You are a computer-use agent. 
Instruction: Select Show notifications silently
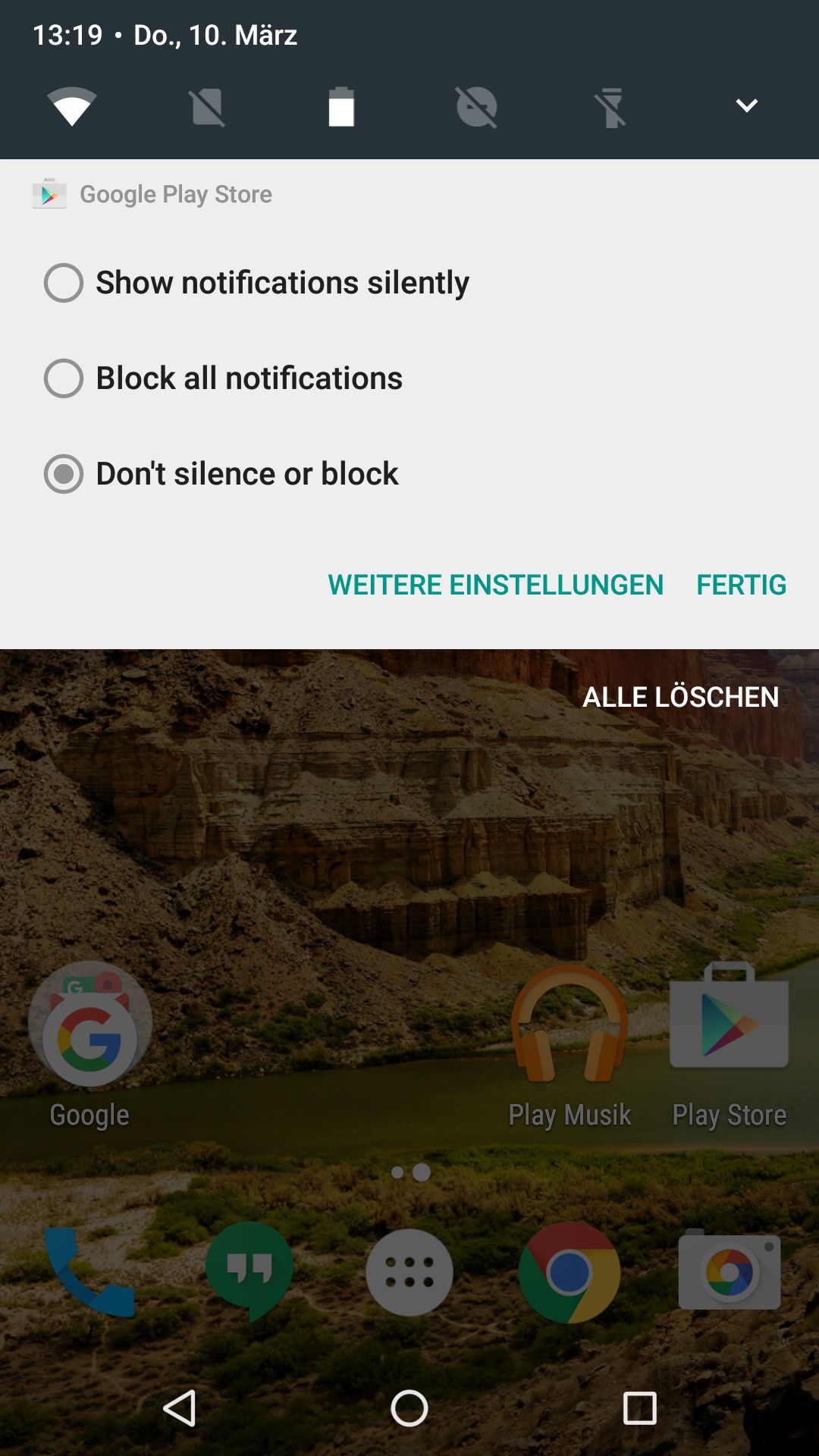(x=256, y=283)
